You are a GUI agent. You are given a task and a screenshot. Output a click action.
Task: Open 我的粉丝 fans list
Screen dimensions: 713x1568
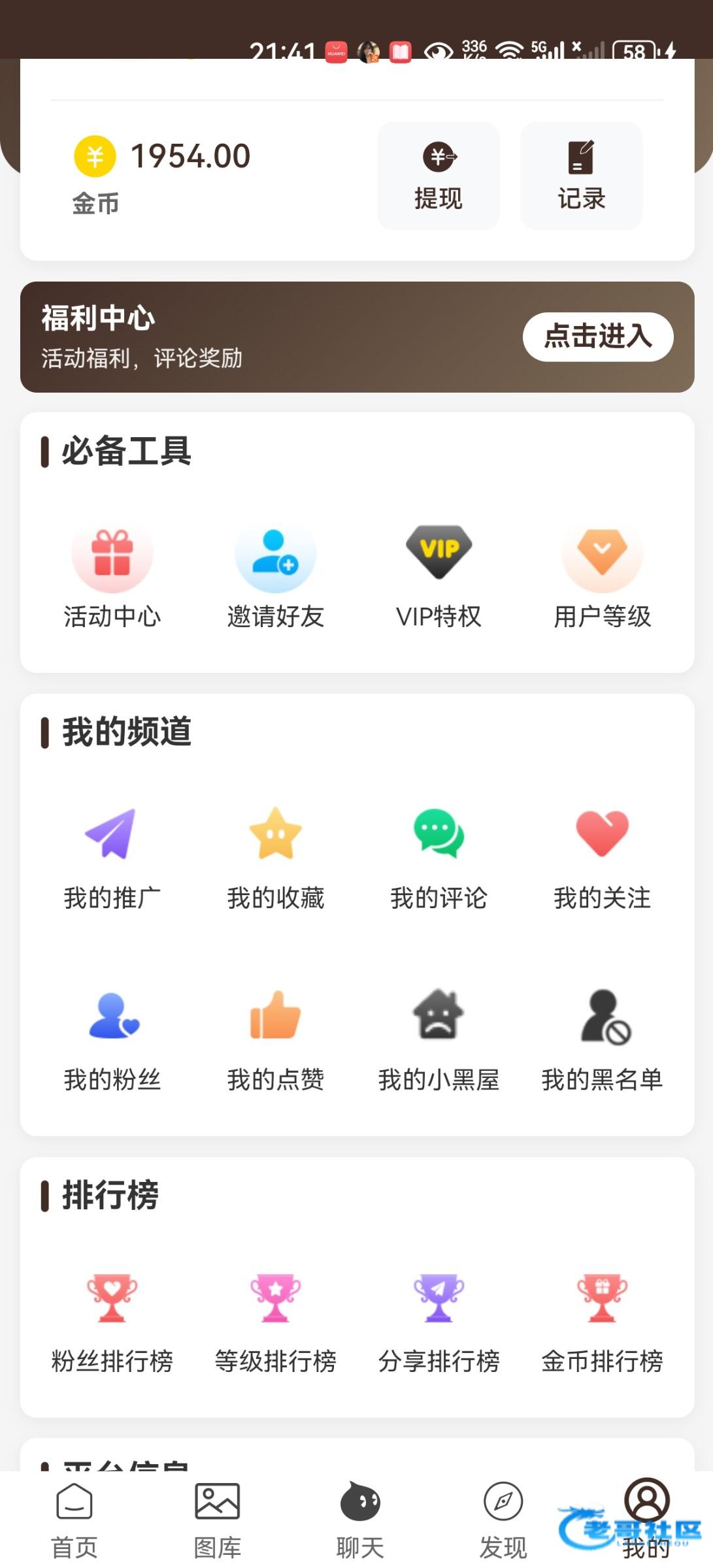(x=112, y=1040)
